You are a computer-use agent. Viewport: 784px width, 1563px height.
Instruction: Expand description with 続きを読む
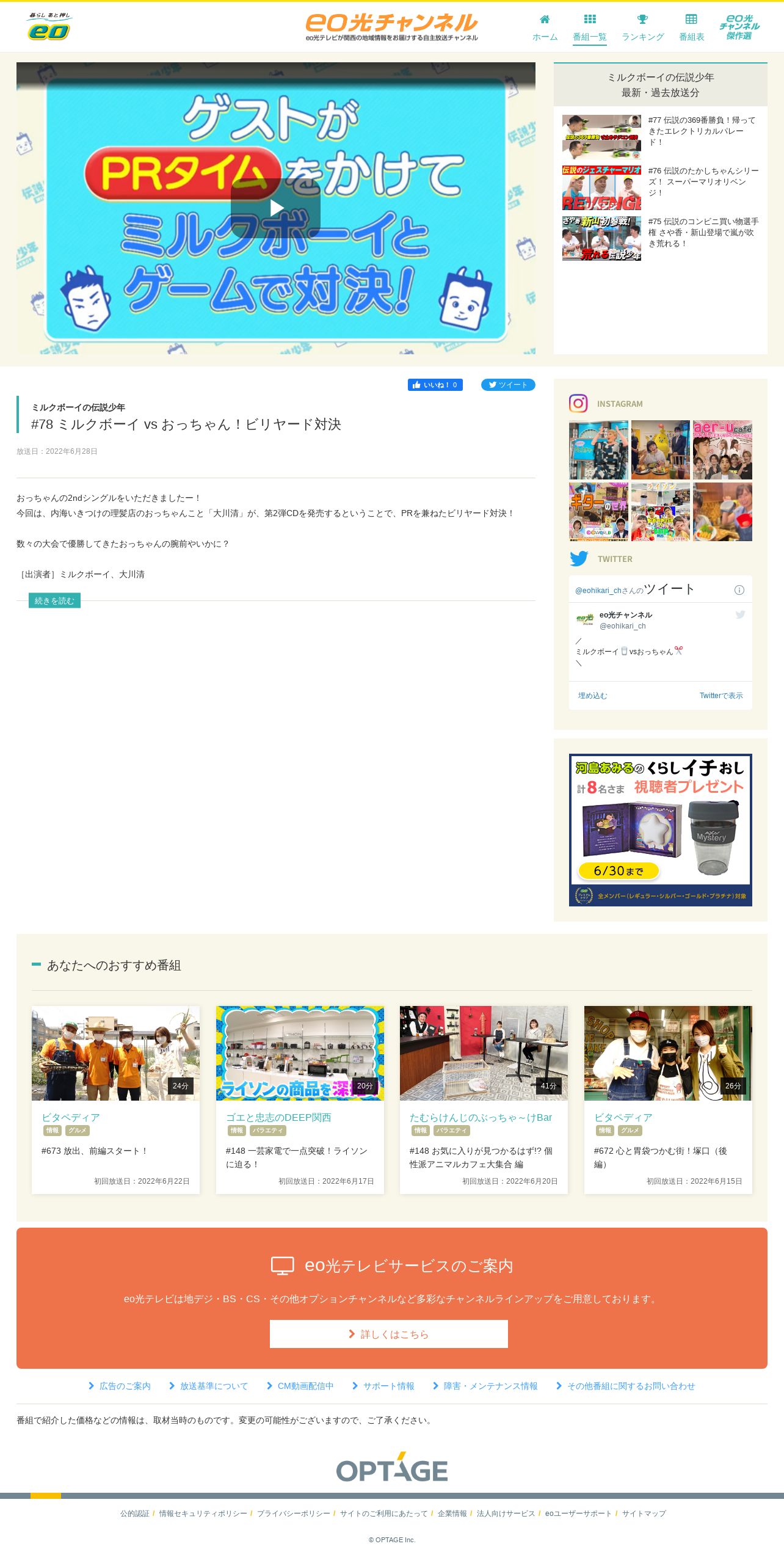54,600
